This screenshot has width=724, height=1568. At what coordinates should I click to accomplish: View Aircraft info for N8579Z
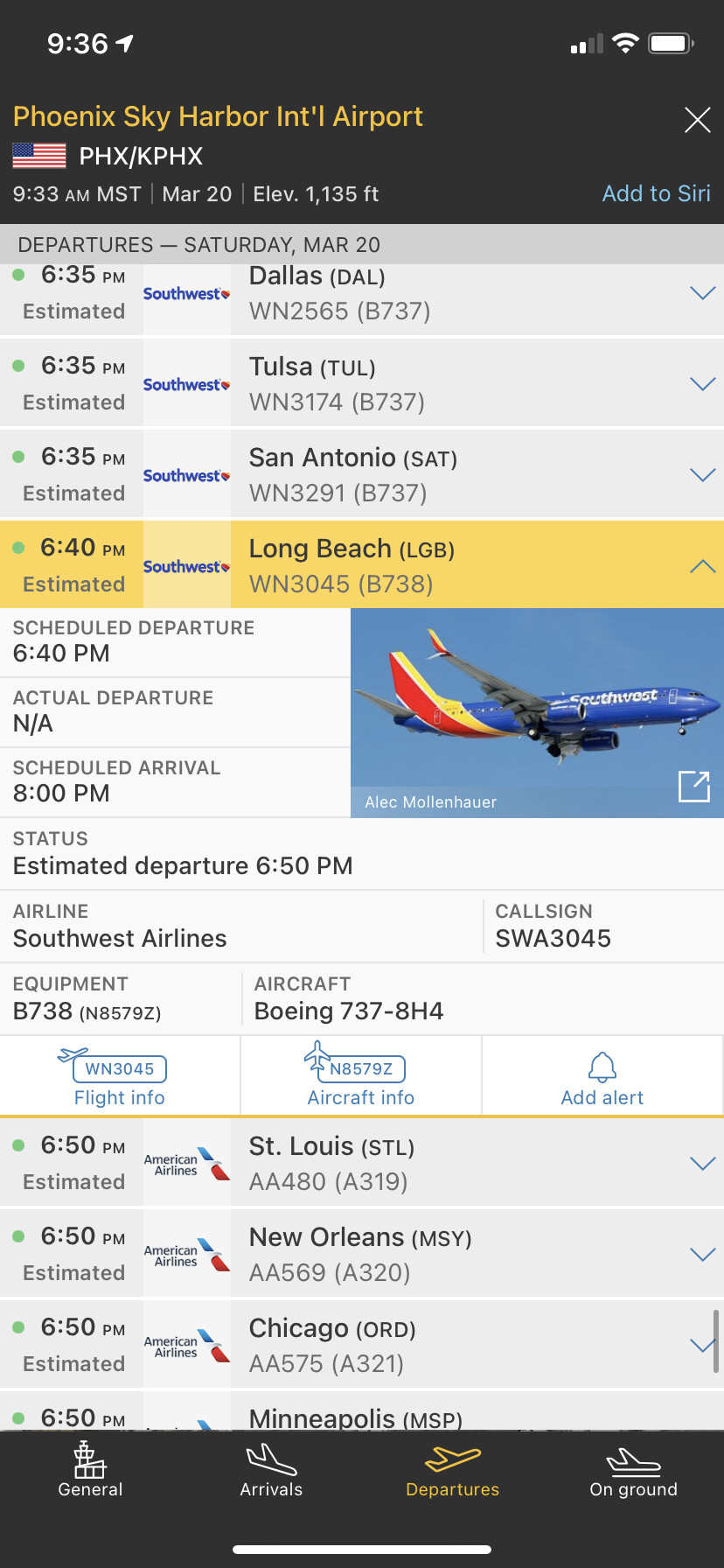coord(360,1077)
